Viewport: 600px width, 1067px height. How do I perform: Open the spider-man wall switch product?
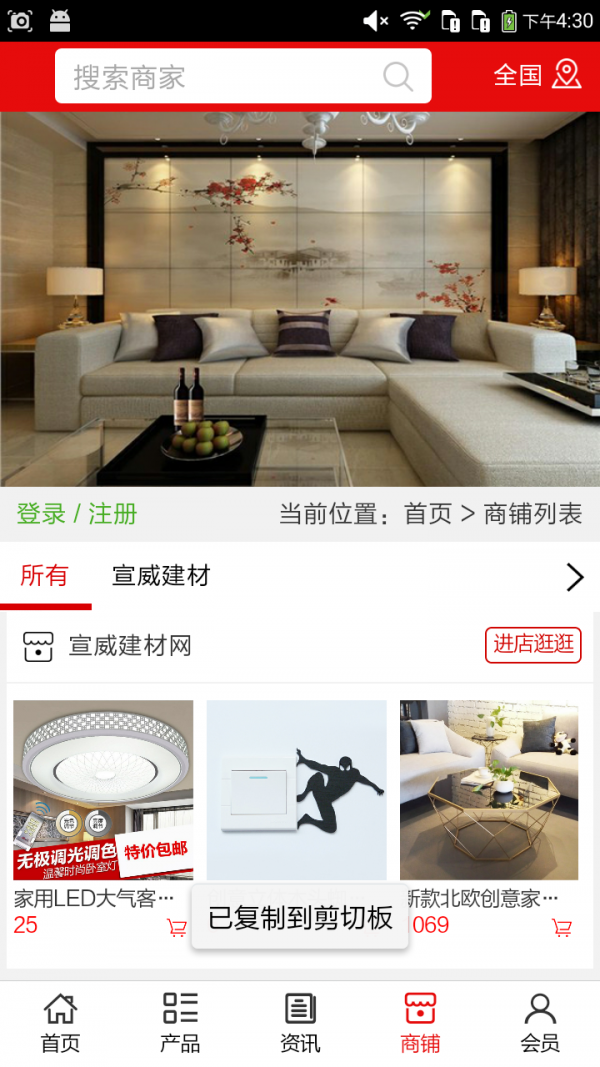[x=296, y=790]
